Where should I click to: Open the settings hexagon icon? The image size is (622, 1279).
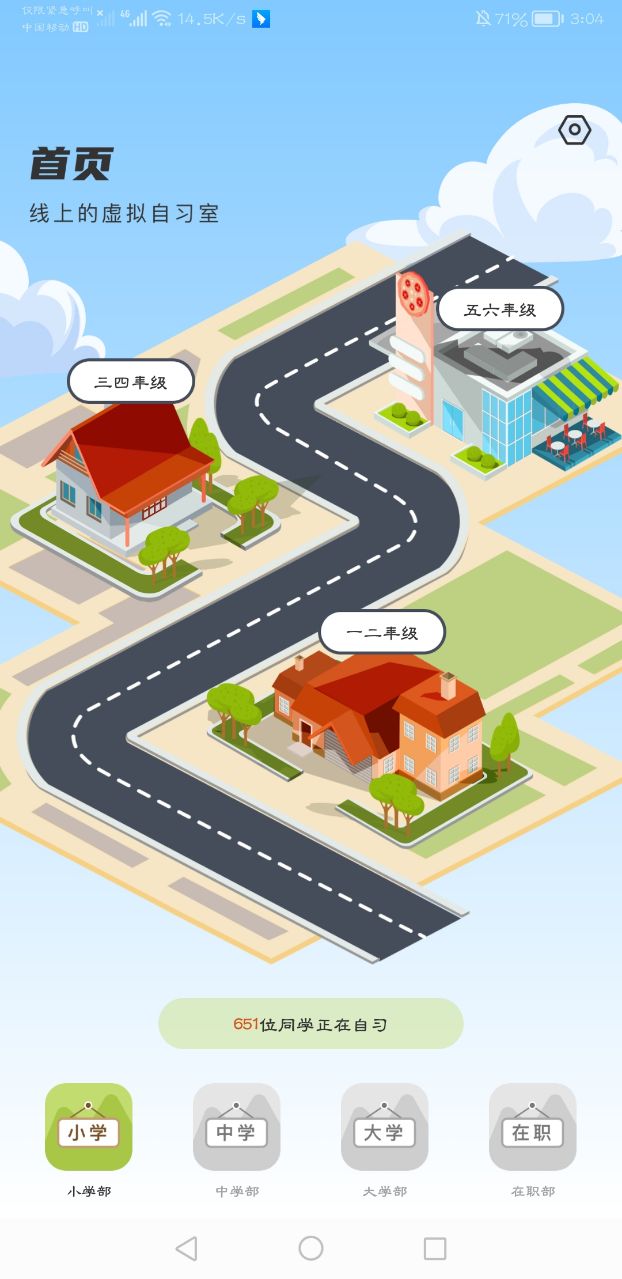click(574, 131)
